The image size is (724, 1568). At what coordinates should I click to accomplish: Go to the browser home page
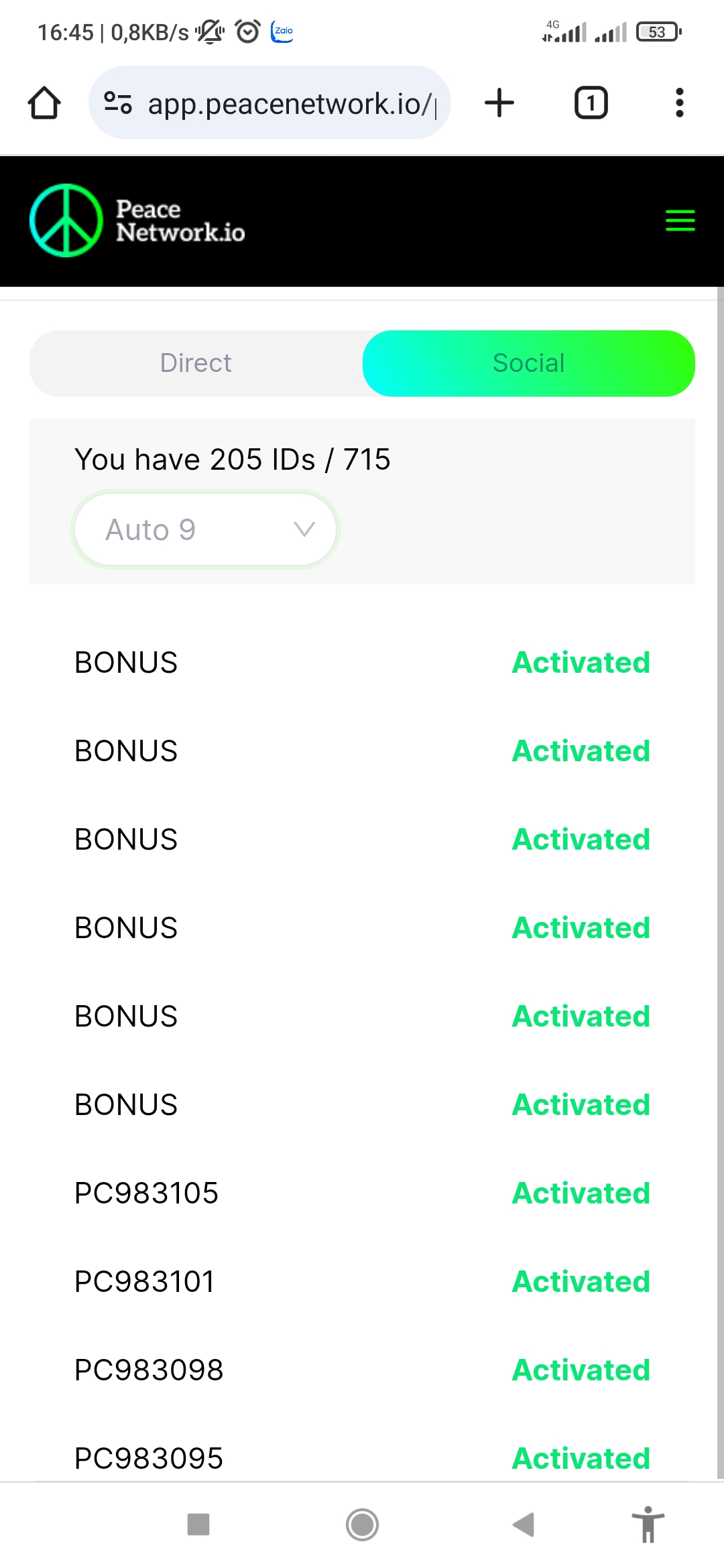coord(44,103)
